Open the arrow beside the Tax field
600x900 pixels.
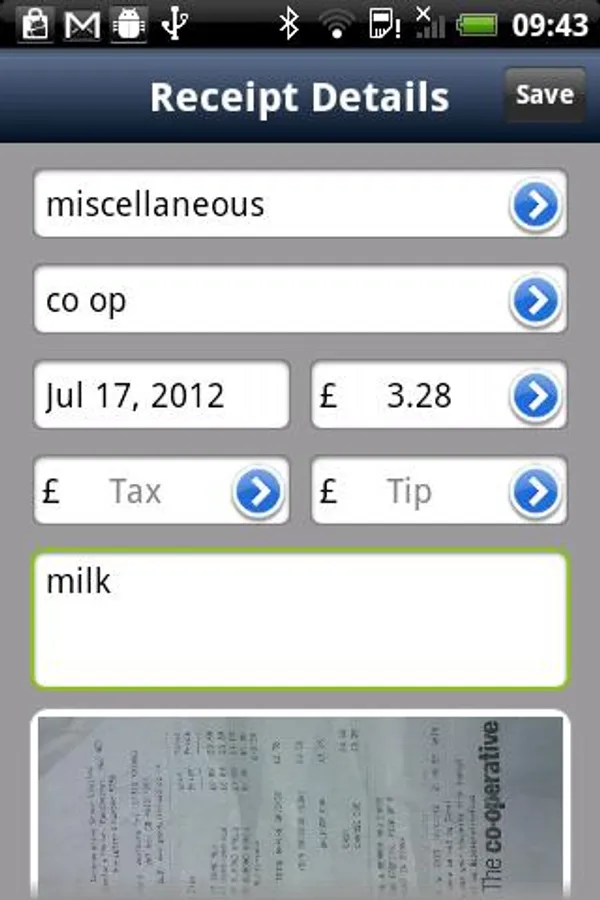(258, 492)
